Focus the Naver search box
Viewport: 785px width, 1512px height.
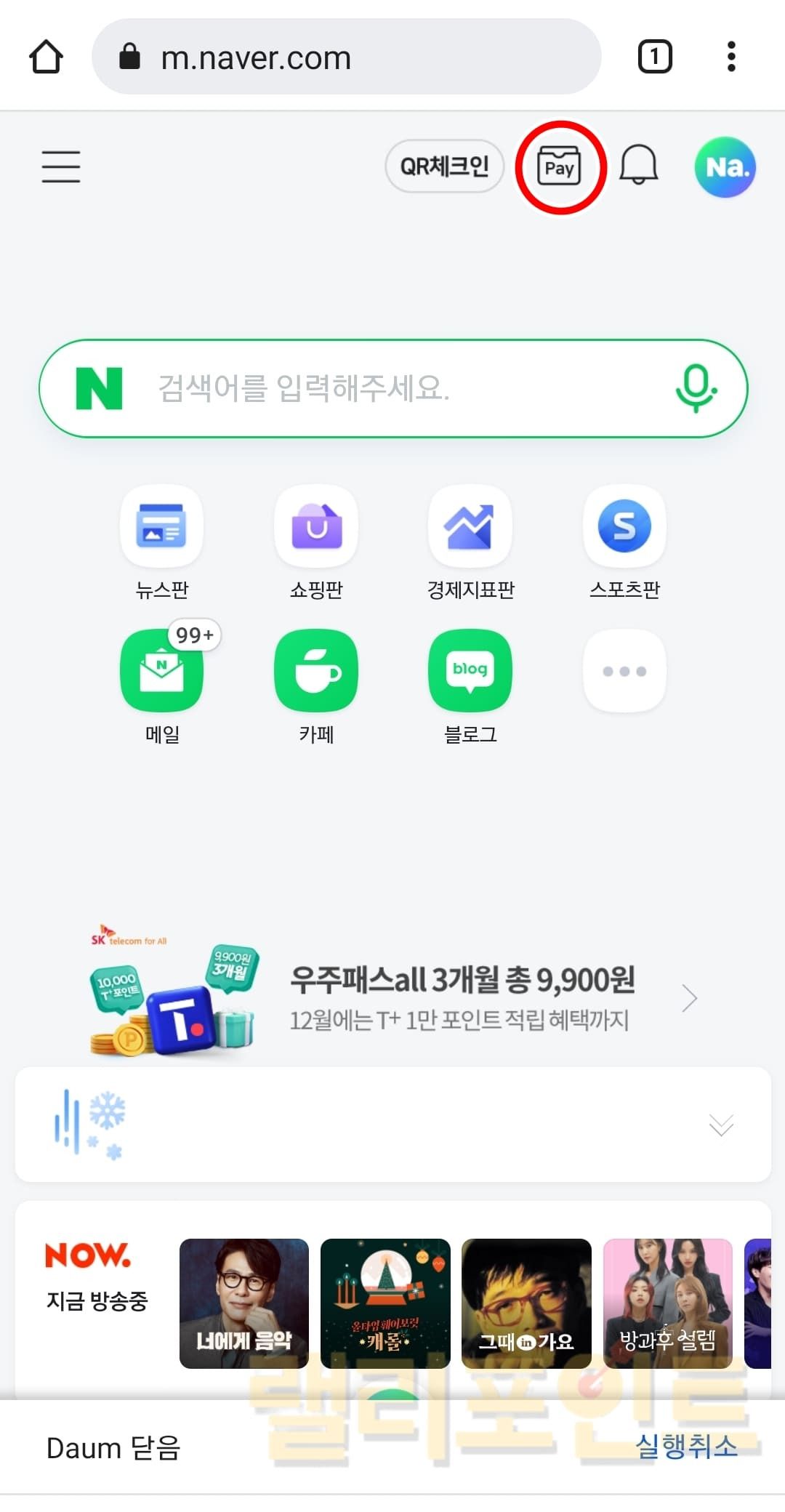click(x=392, y=388)
